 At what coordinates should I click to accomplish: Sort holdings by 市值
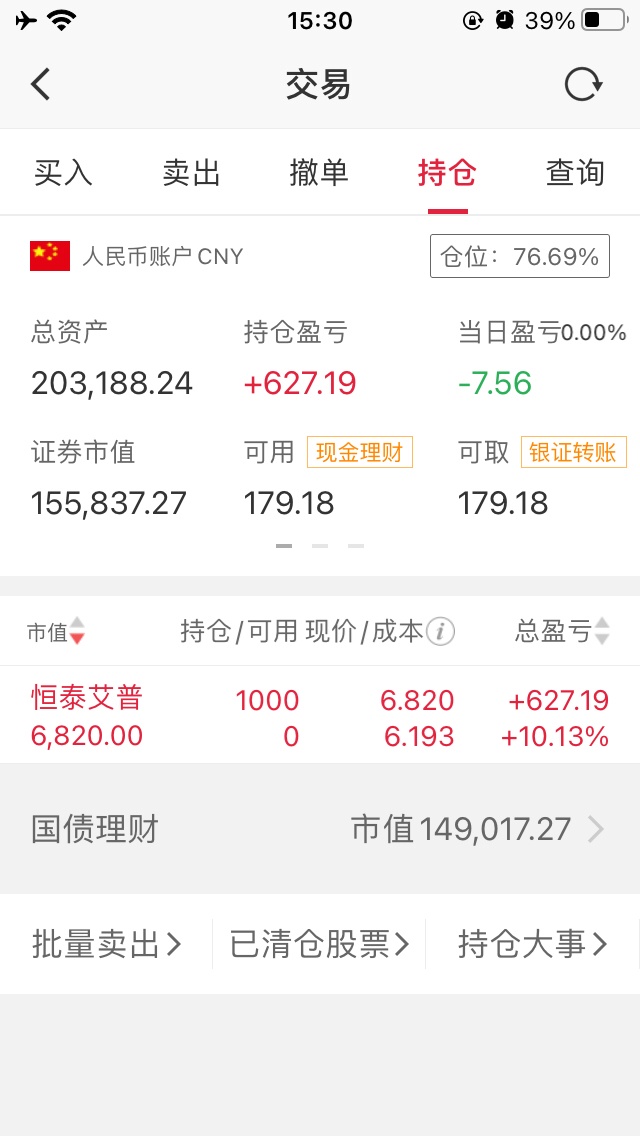point(56,632)
